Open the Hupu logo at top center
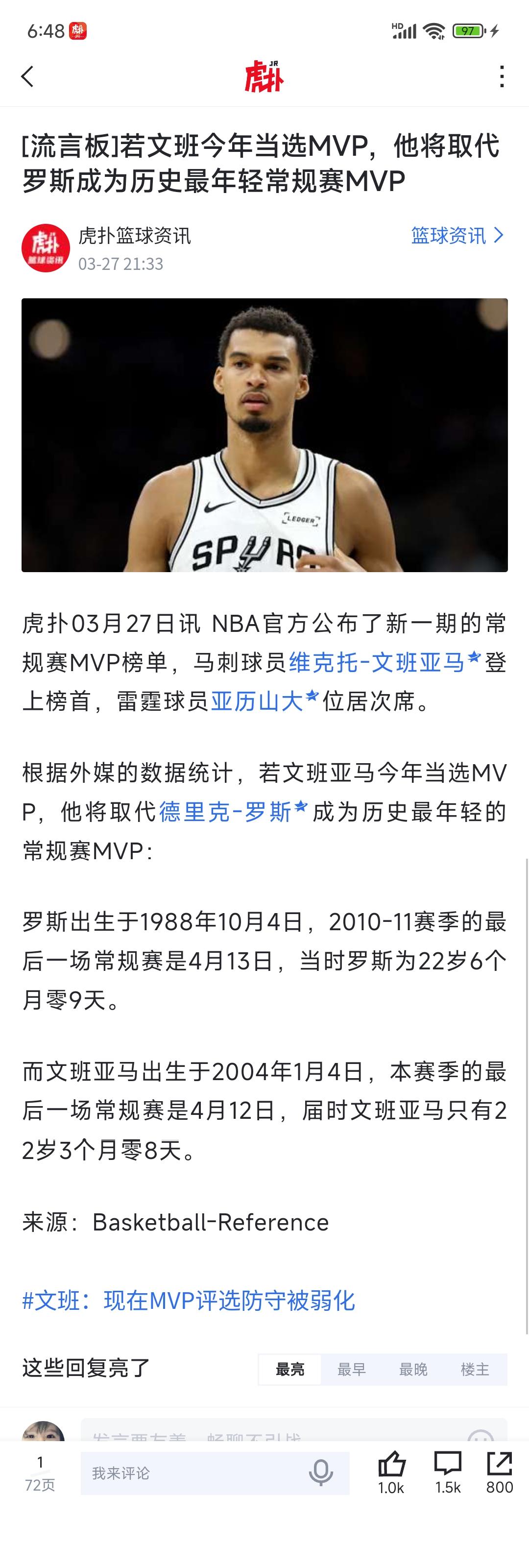Screen dimensions: 529x1568 [x=264, y=78]
